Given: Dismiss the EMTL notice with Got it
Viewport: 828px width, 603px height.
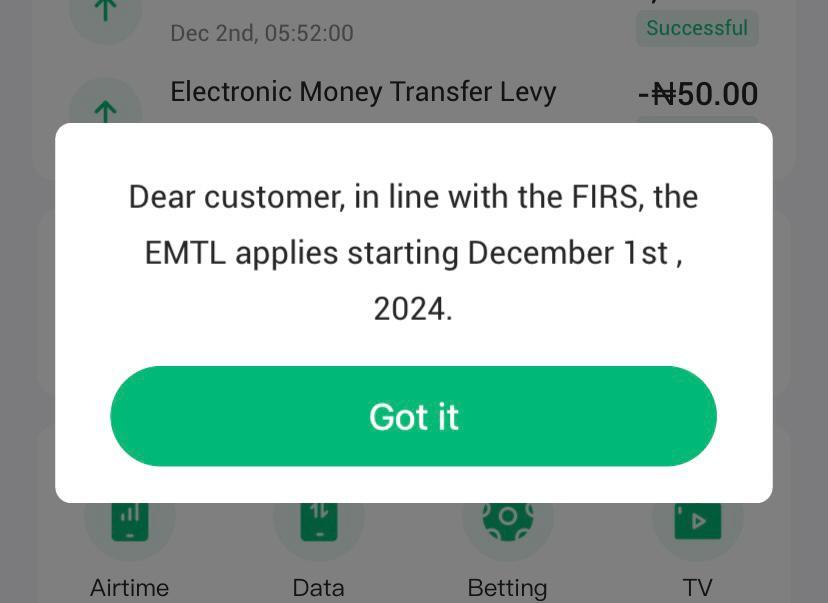Looking at the screenshot, I should coord(413,416).
